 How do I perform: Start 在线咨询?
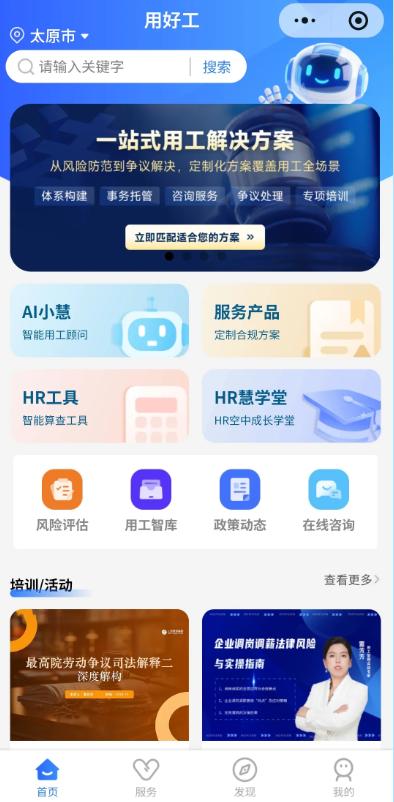[329, 501]
